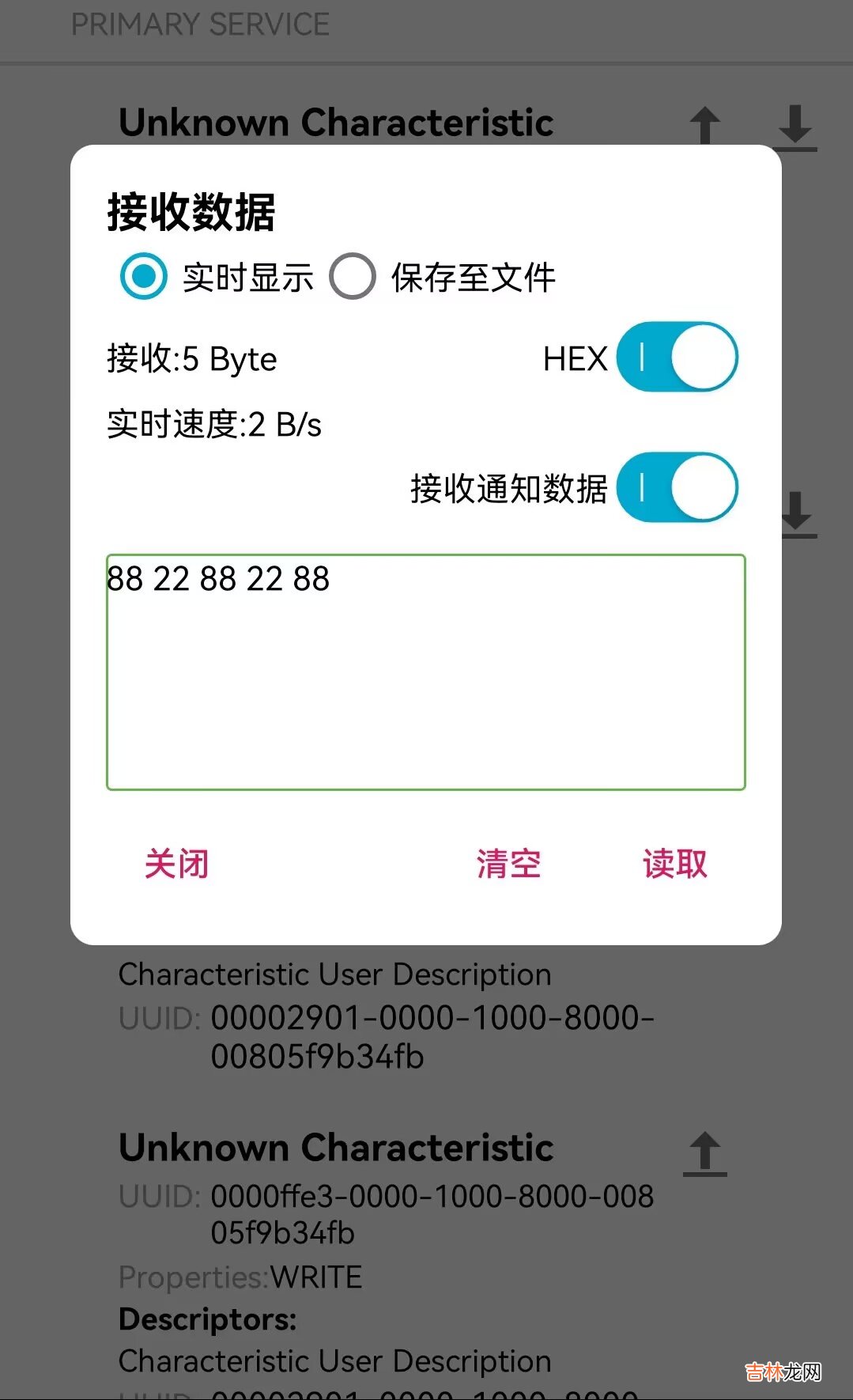Image resolution: width=853 pixels, height=1400 pixels.
Task: Toggle the 接收通知数据 switch
Action: click(x=677, y=487)
